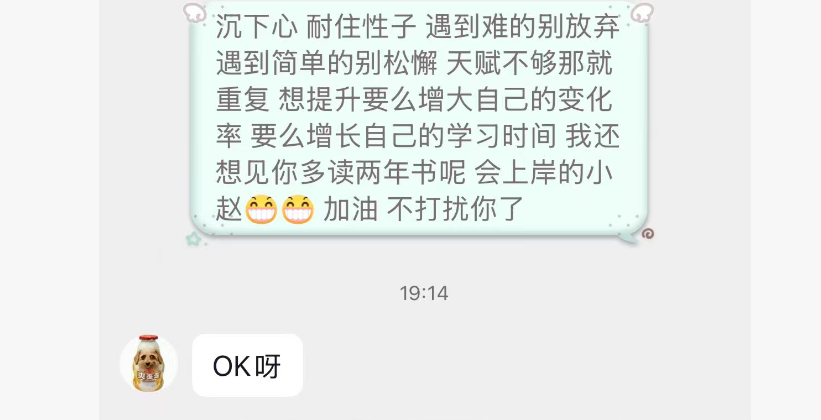Open the dog-bottle avatar's profile
The width and height of the screenshot is (821, 420).
(149, 363)
